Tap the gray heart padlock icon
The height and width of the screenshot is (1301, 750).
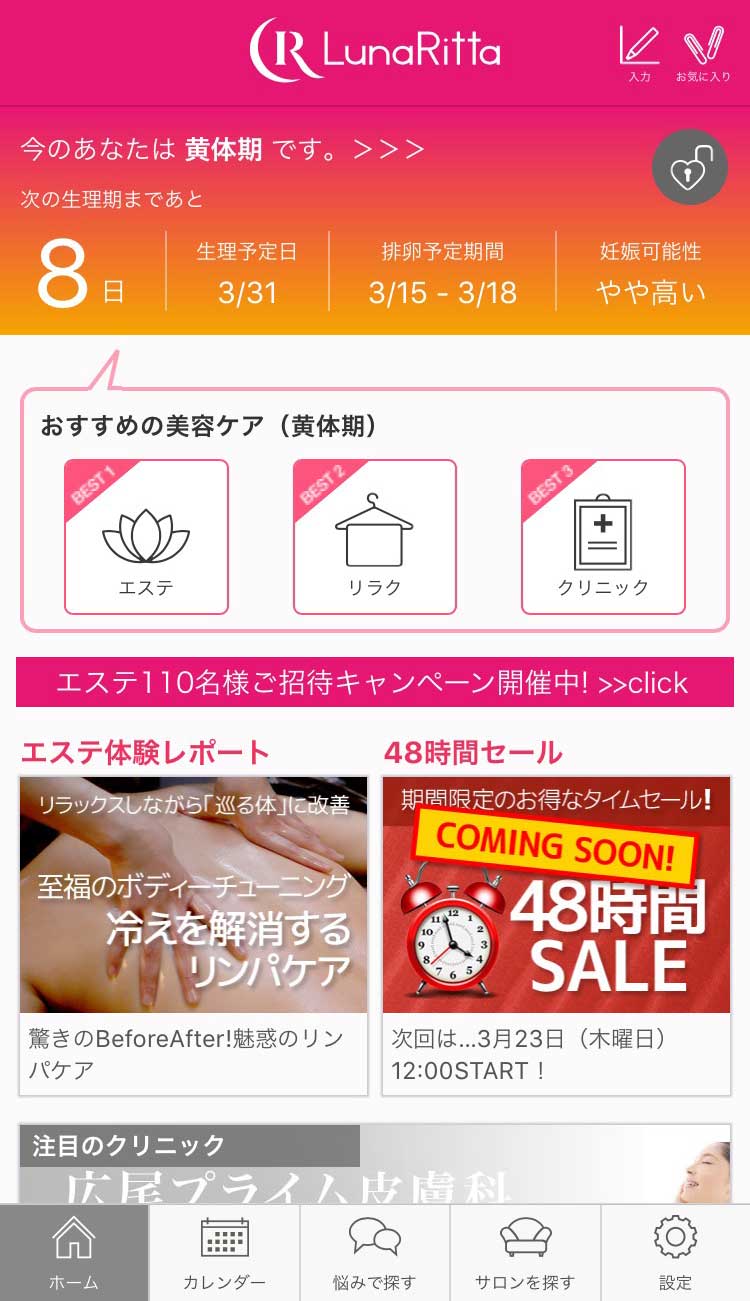tap(689, 167)
